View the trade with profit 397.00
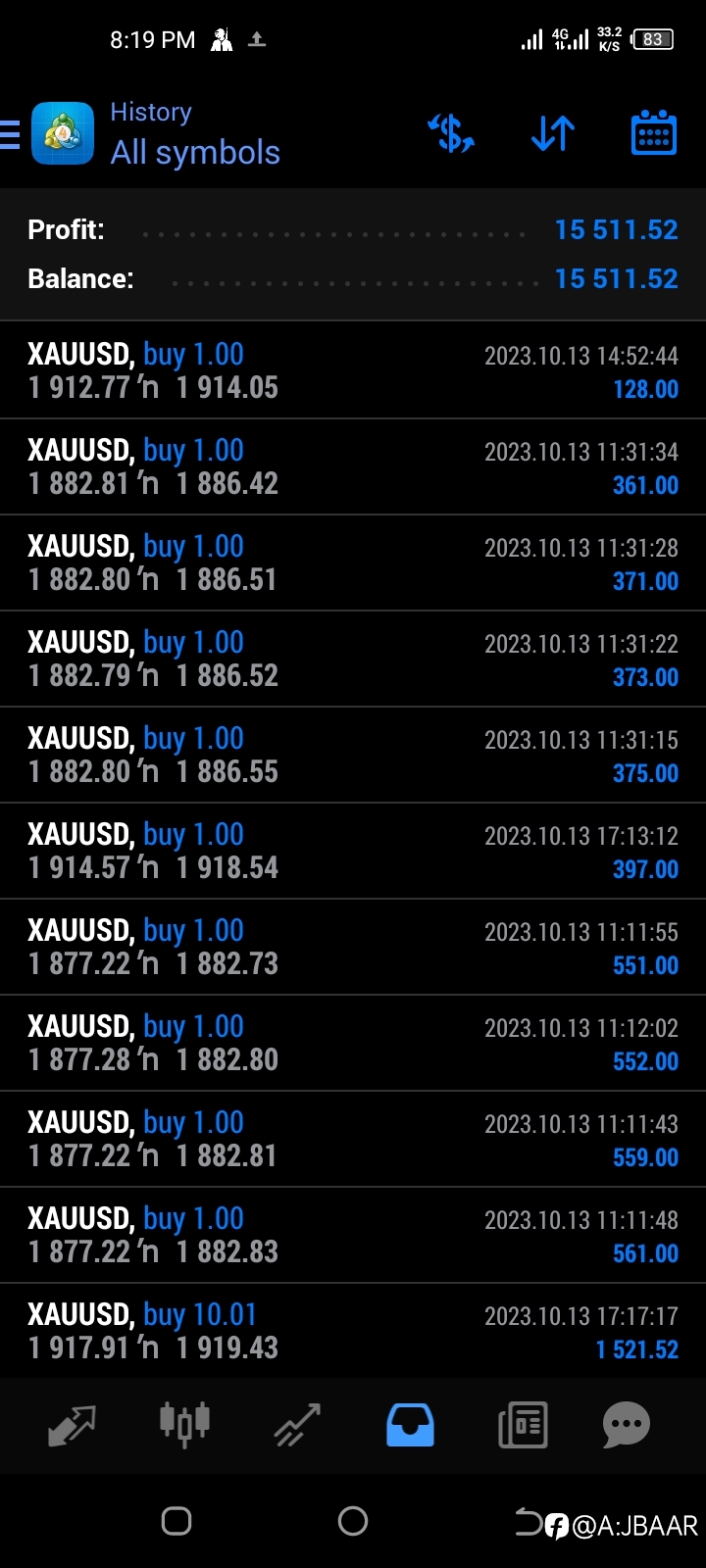The height and width of the screenshot is (1568, 706). pos(353,851)
